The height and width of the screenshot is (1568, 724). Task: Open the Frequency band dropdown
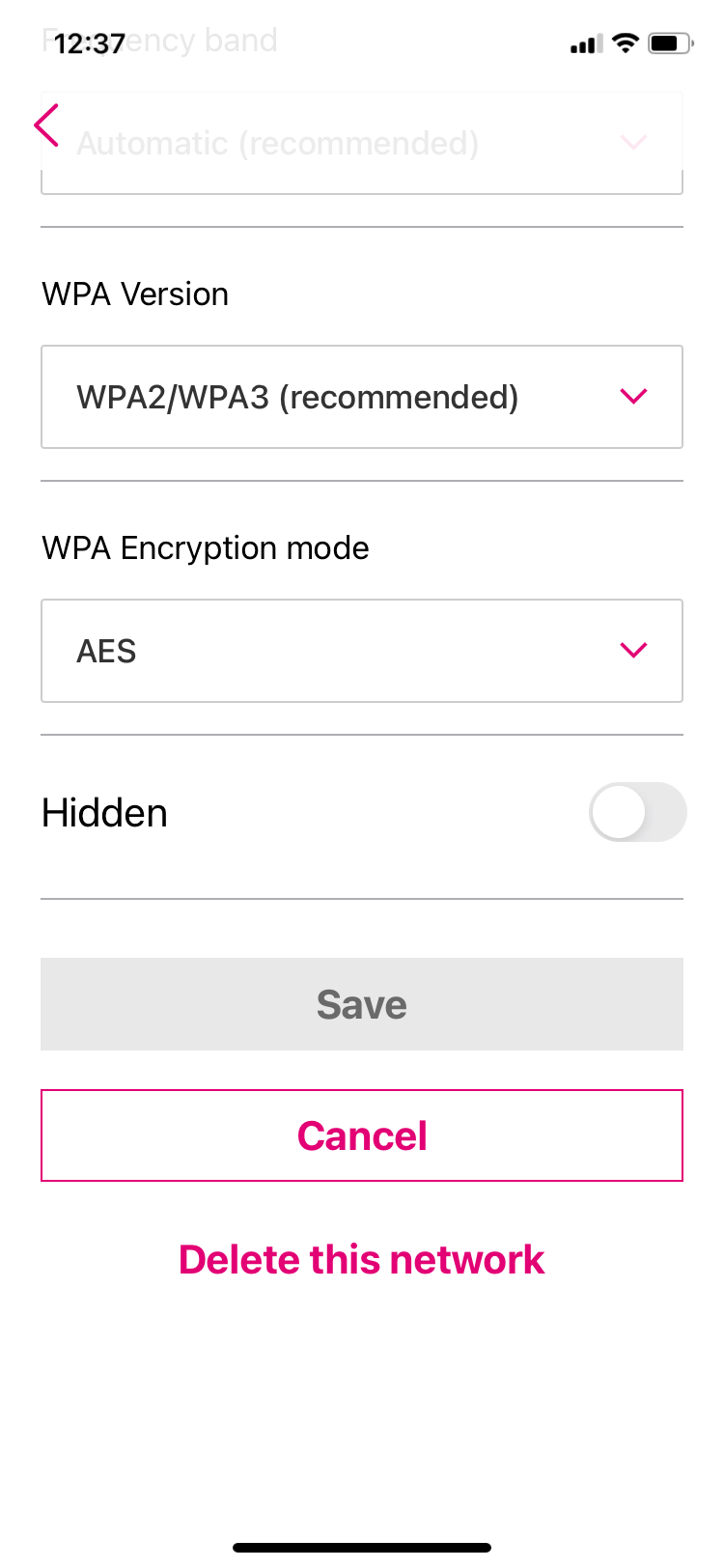pyautogui.click(x=362, y=143)
